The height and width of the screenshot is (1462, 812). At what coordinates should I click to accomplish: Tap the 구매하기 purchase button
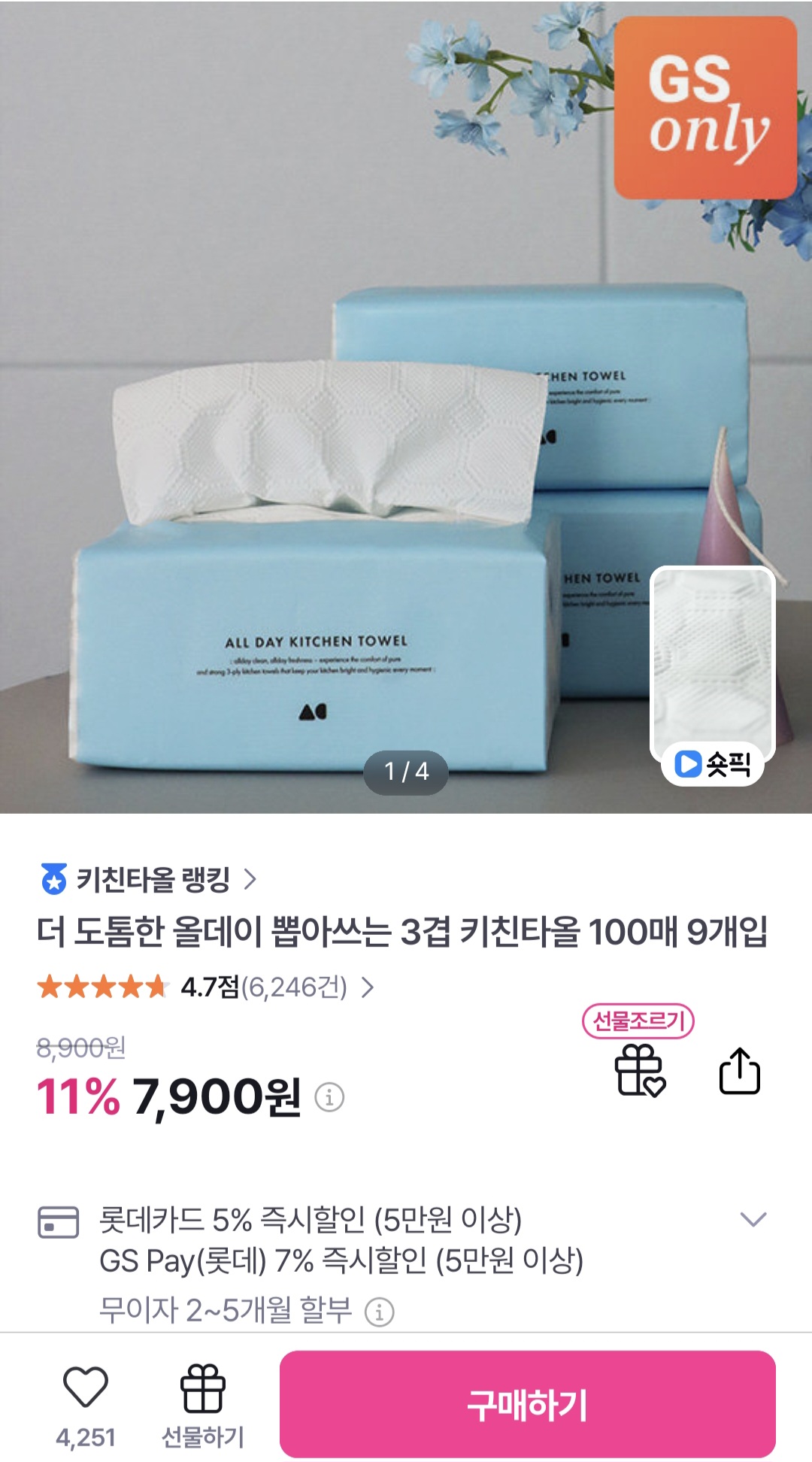pos(527,1404)
